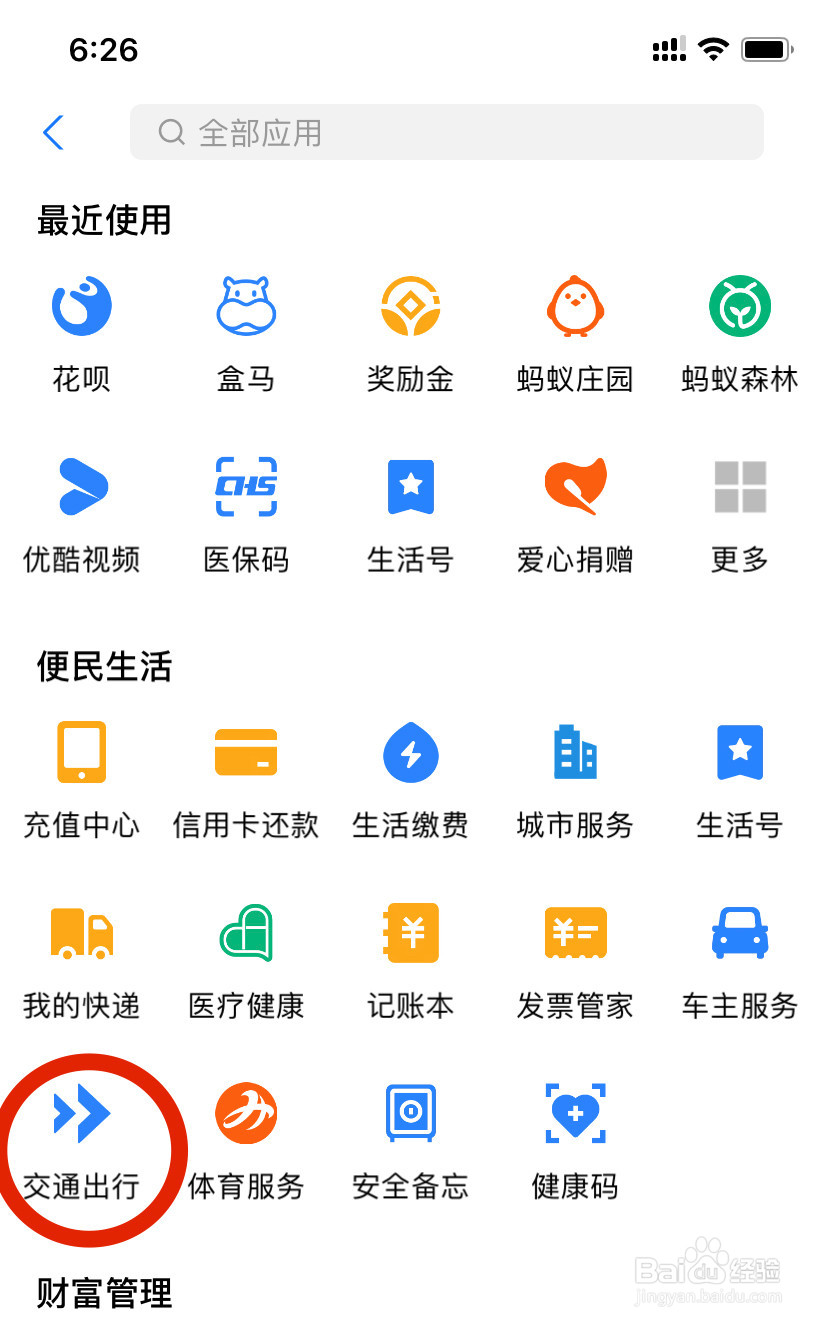
Task: Launch 优酷视频
Action: [82, 515]
